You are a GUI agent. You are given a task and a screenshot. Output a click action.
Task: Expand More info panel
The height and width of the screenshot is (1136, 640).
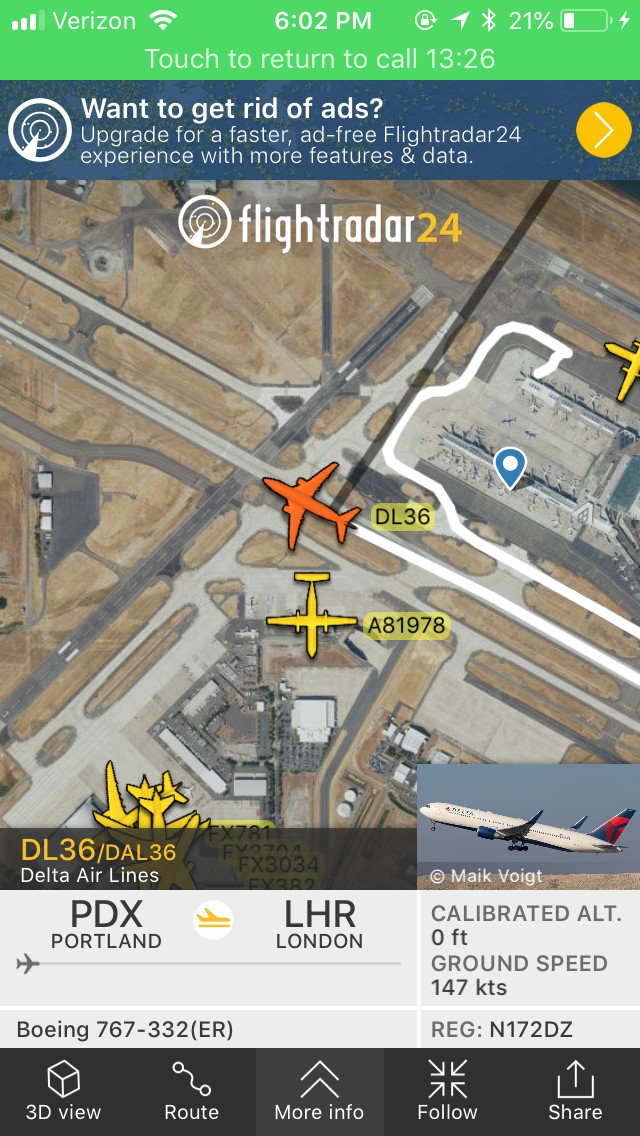(x=319, y=1092)
